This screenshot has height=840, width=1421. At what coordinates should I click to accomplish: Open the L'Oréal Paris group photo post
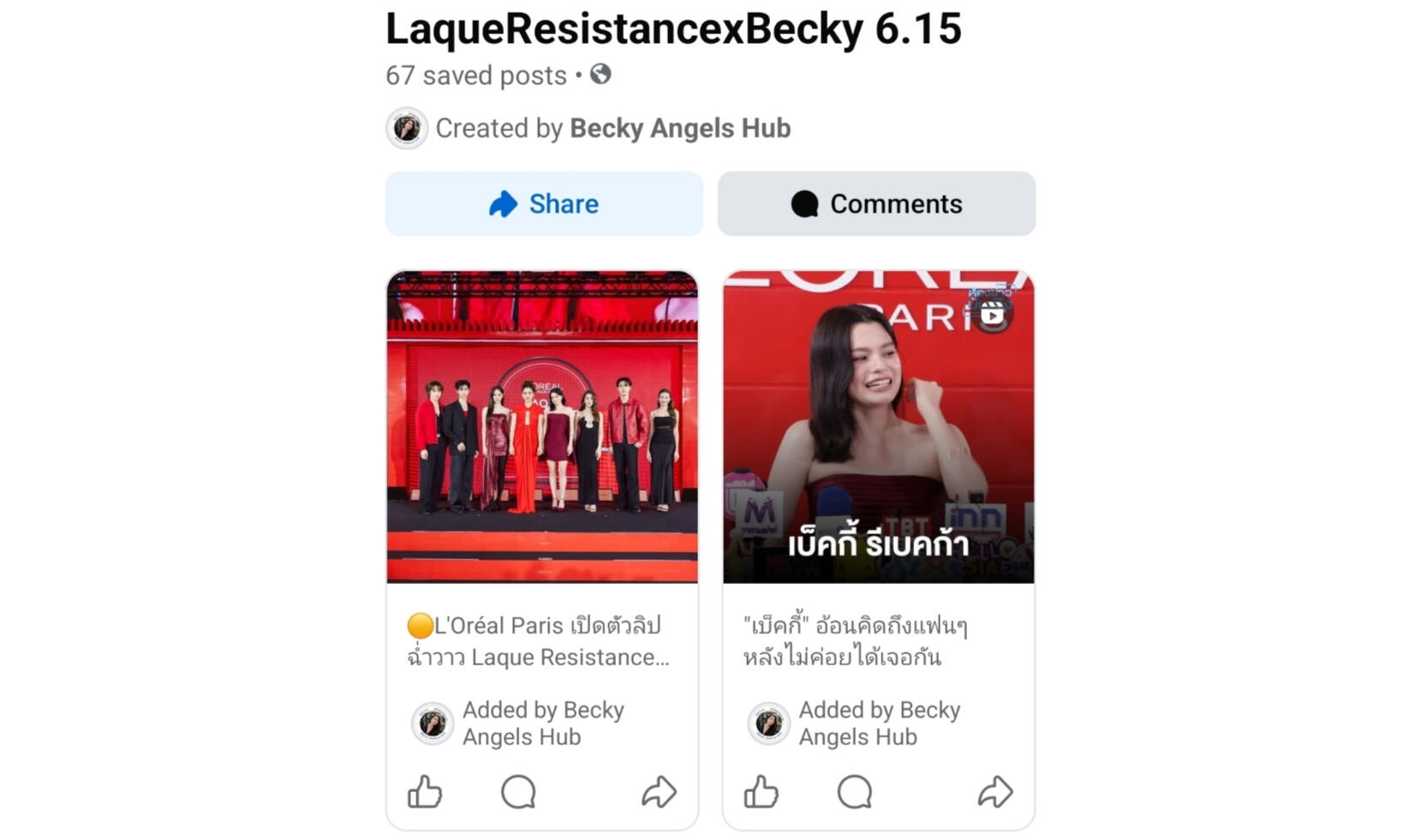pos(542,426)
